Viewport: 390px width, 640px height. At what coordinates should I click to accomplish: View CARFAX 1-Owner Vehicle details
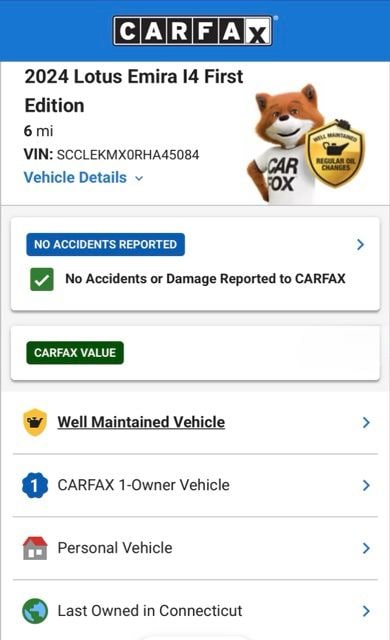[195, 485]
